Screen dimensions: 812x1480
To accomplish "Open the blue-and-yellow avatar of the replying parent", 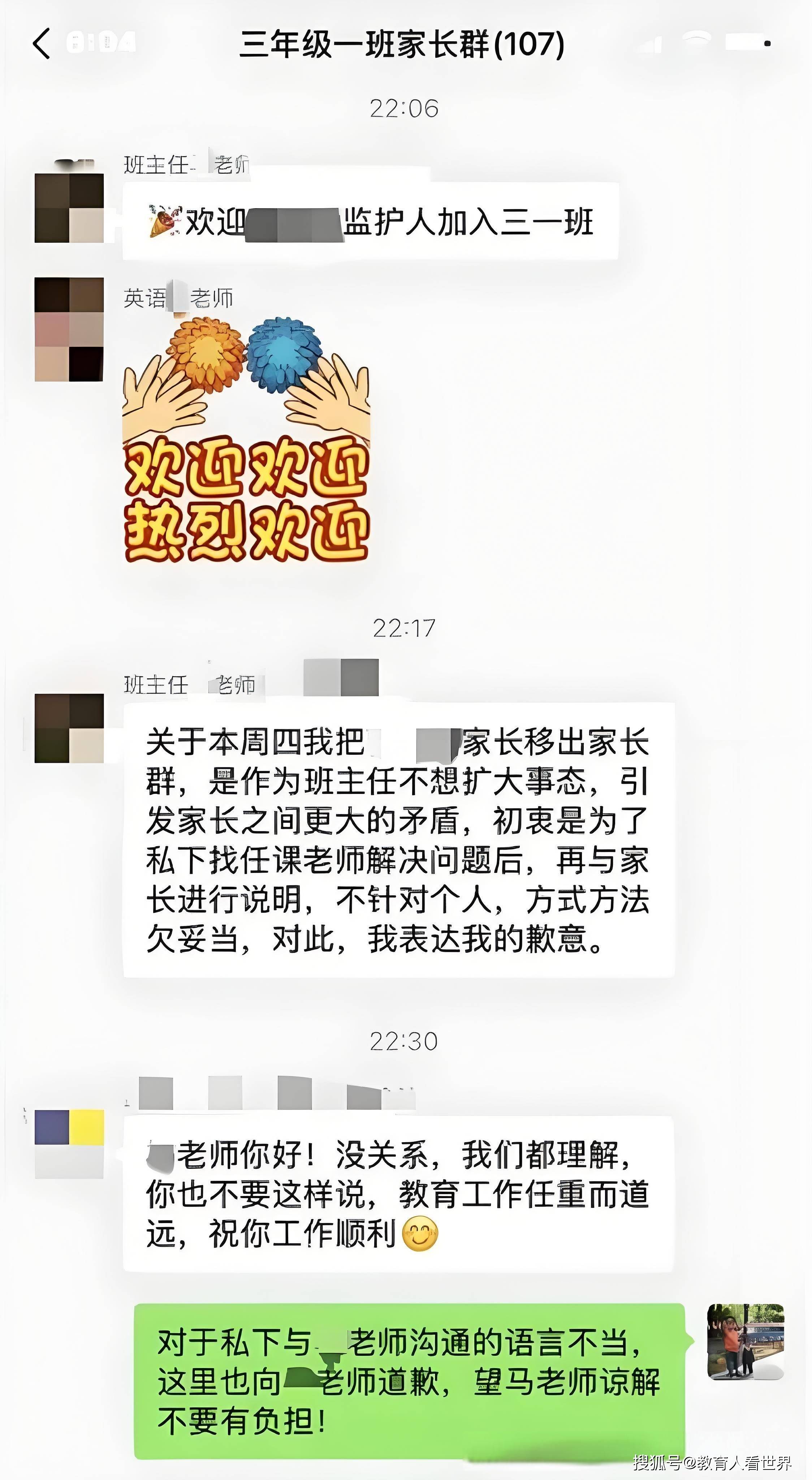I will [69, 1144].
